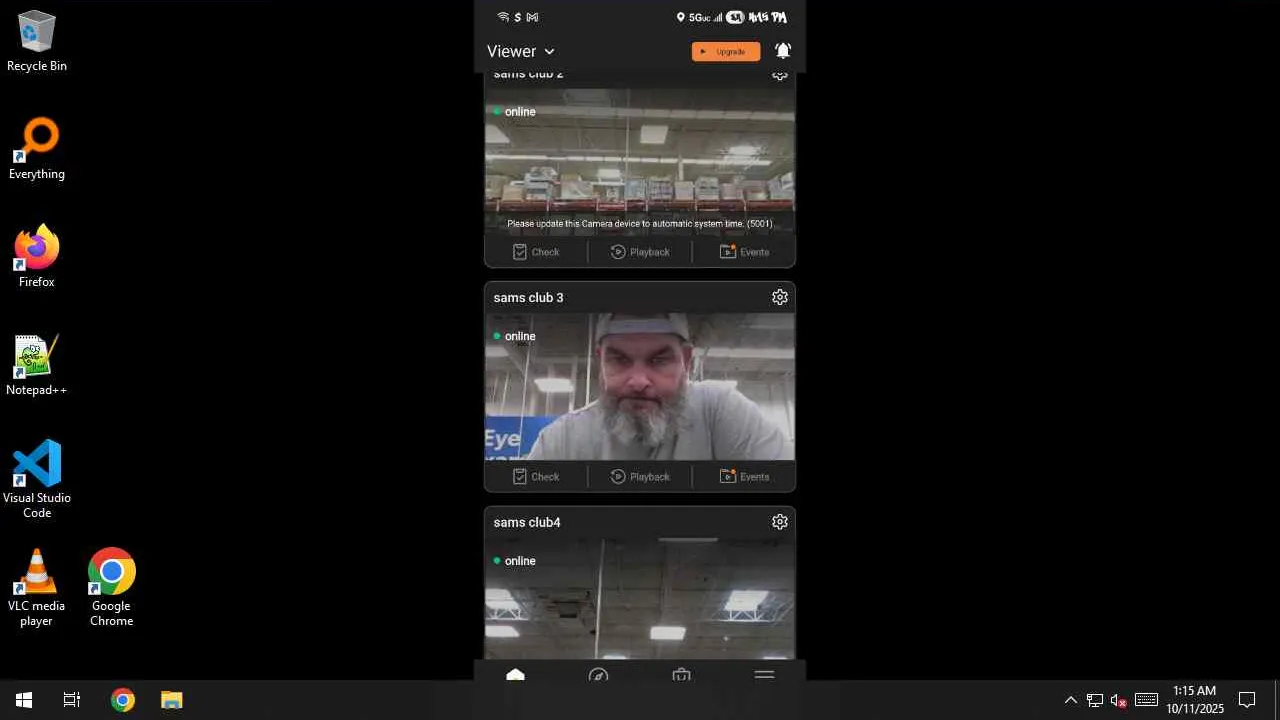Expand the Viewer mode dropdown
This screenshot has width=1280, height=720.
[520, 51]
